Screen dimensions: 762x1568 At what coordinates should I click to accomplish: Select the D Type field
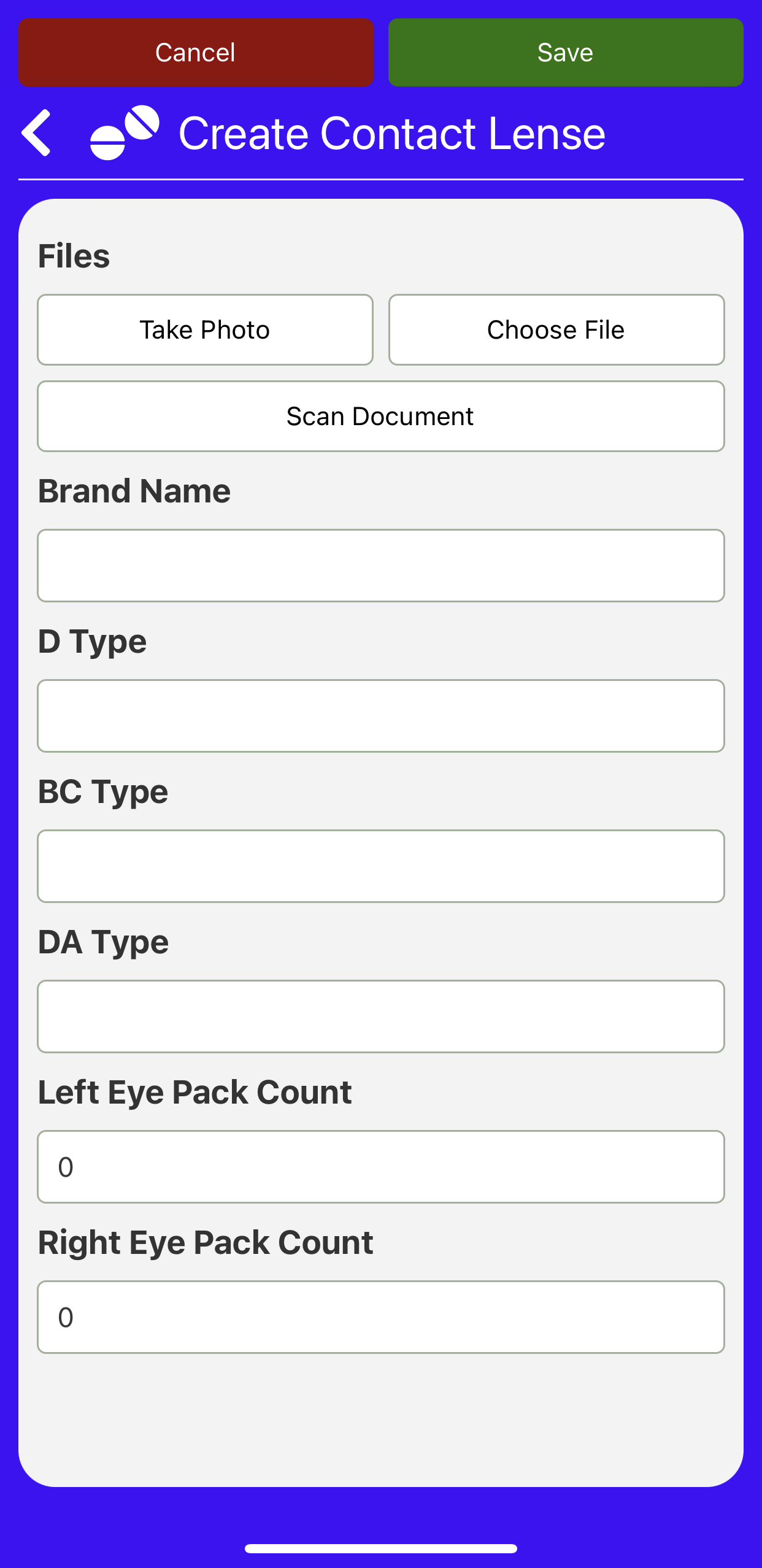coord(381,716)
